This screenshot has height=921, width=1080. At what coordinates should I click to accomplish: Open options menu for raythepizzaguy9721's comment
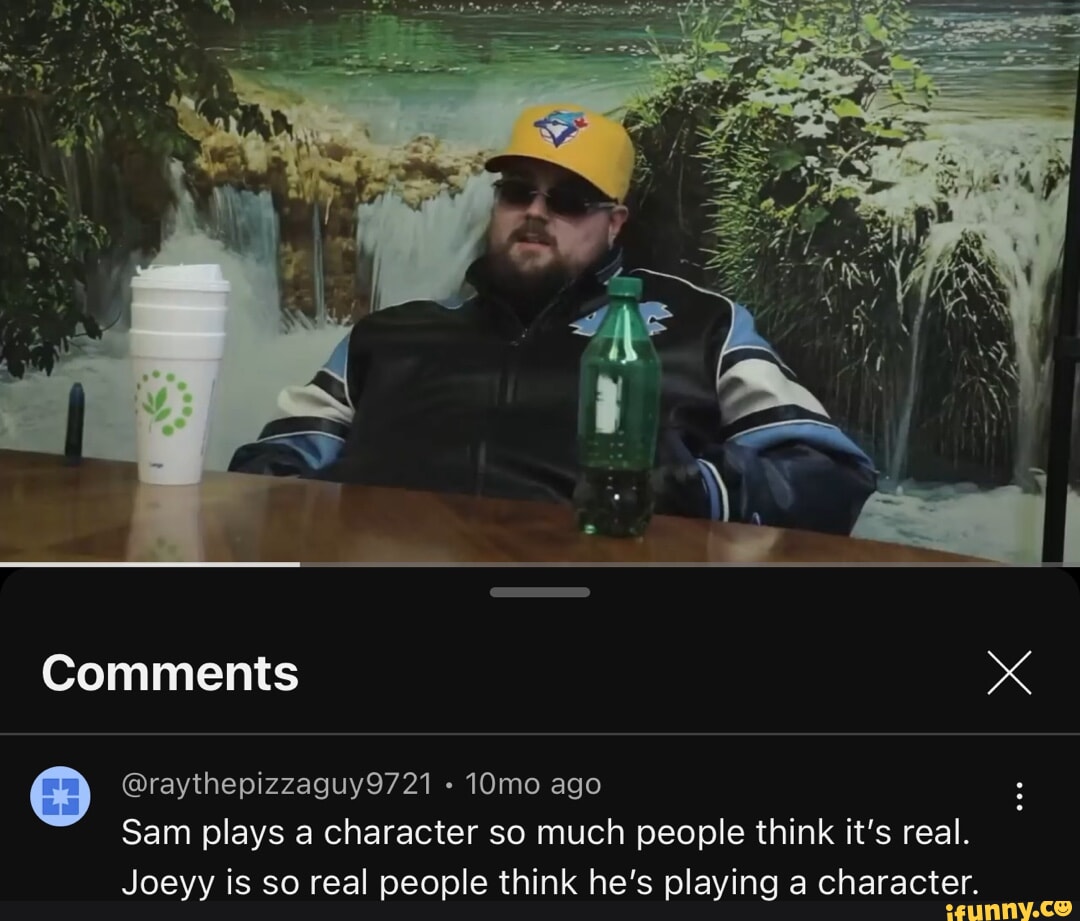pos(1018,796)
